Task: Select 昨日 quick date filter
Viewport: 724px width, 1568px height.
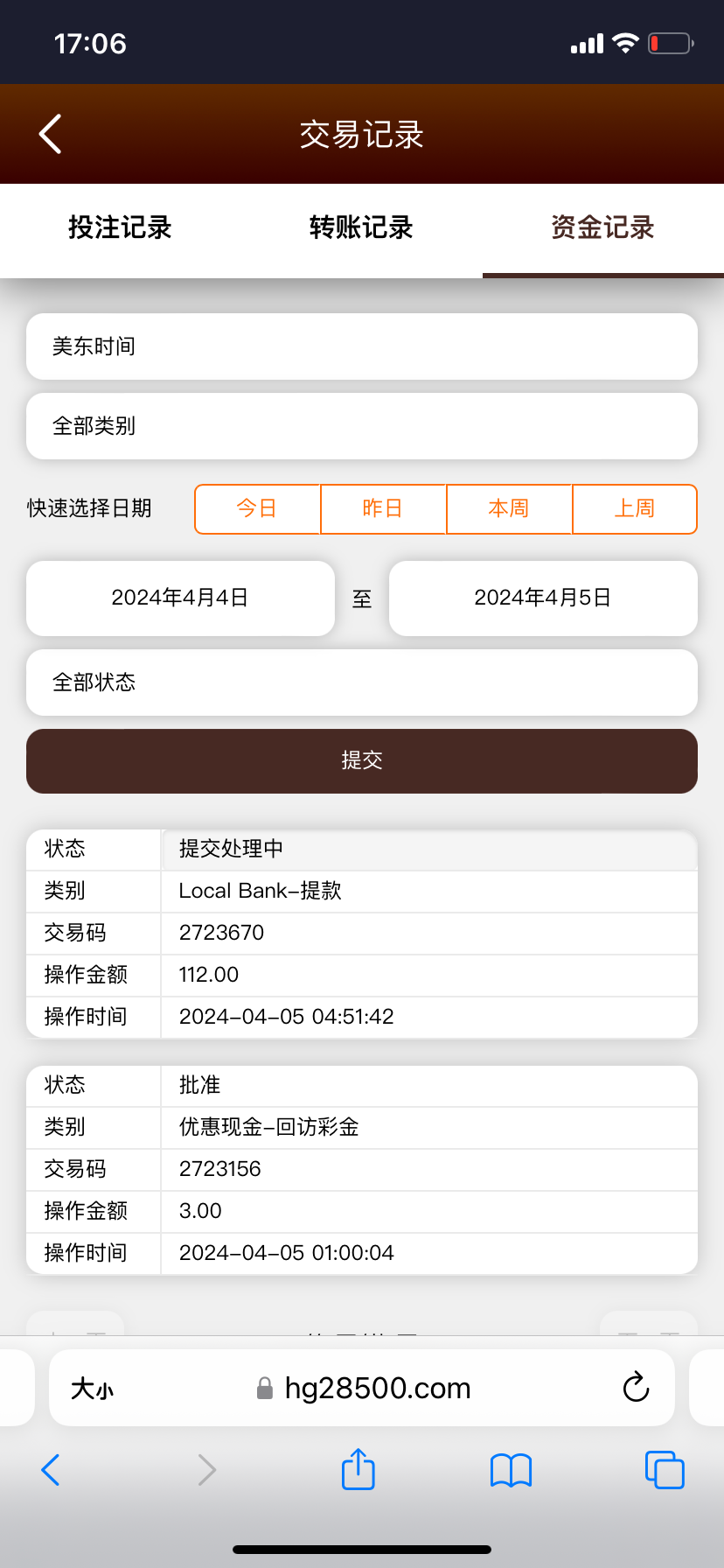Action: click(383, 508)
